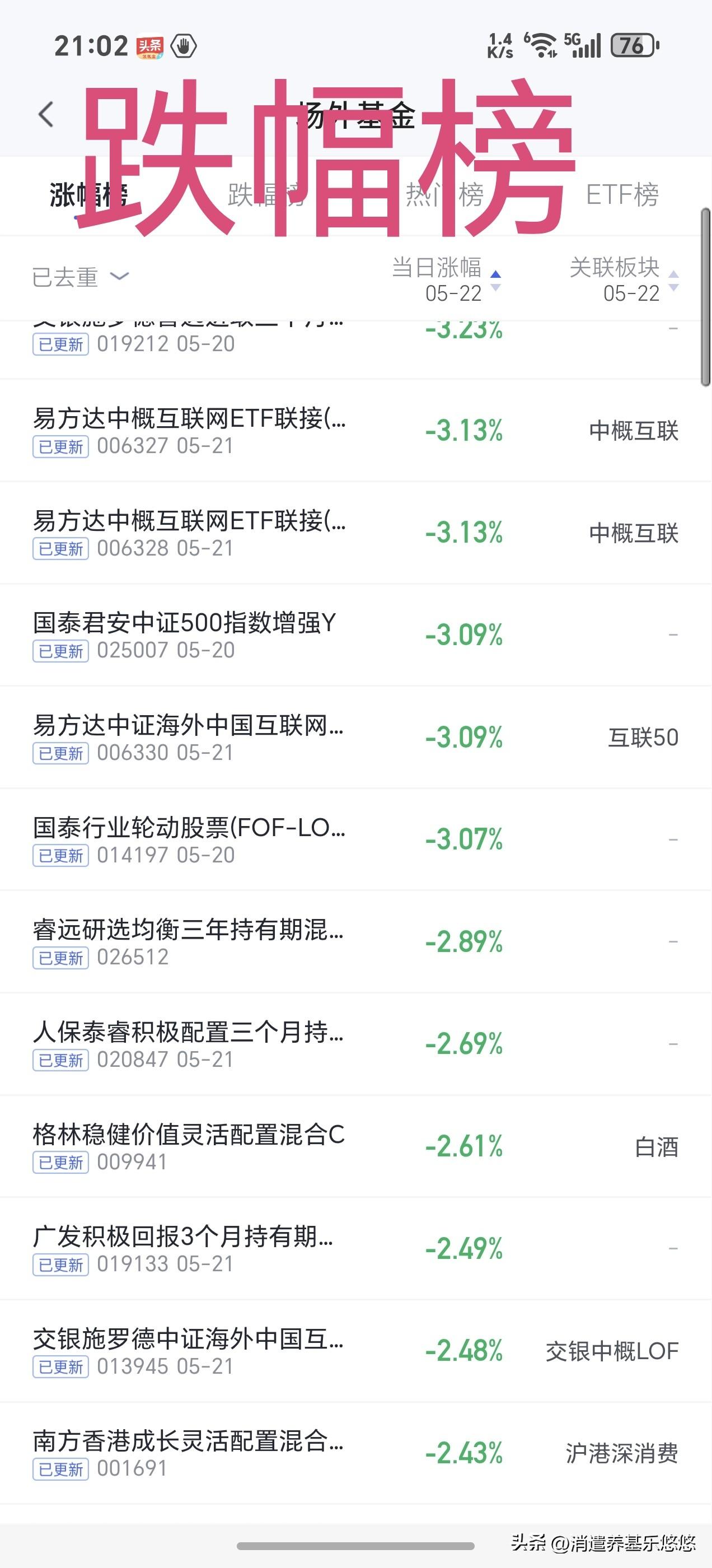Open the 已去重 dropdown filter
The height and width of the screenshot is (1568, 712).
[81, 278]
